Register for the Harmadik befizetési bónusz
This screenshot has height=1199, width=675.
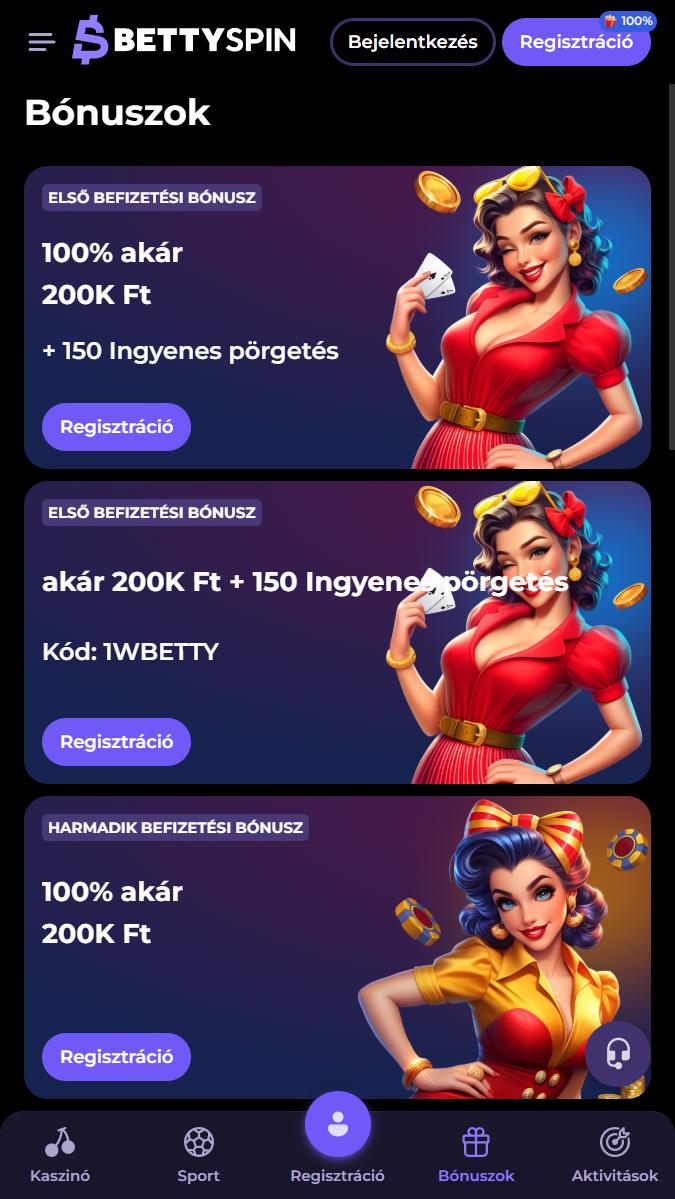(x=116, y=1057)
